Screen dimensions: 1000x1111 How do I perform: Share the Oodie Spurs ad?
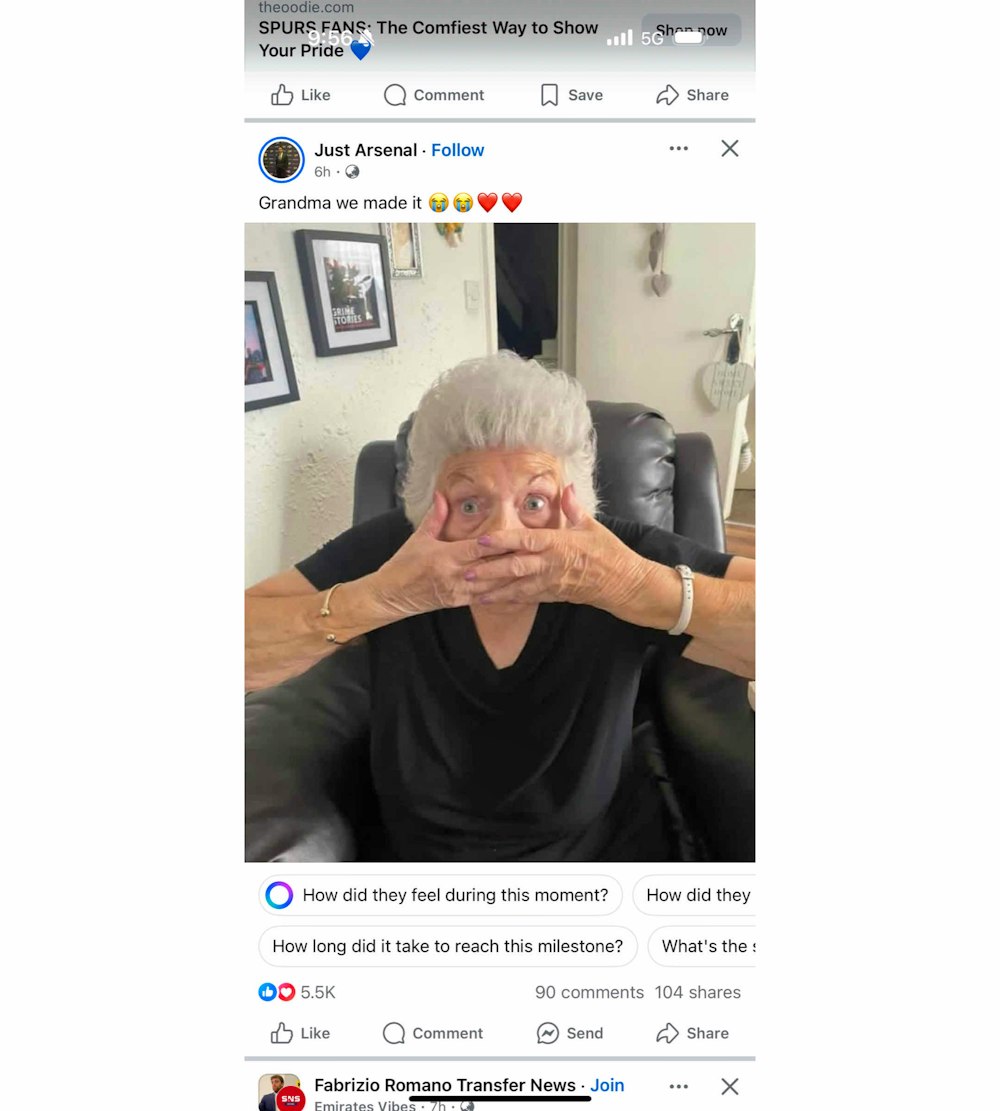tap(692, 95)
